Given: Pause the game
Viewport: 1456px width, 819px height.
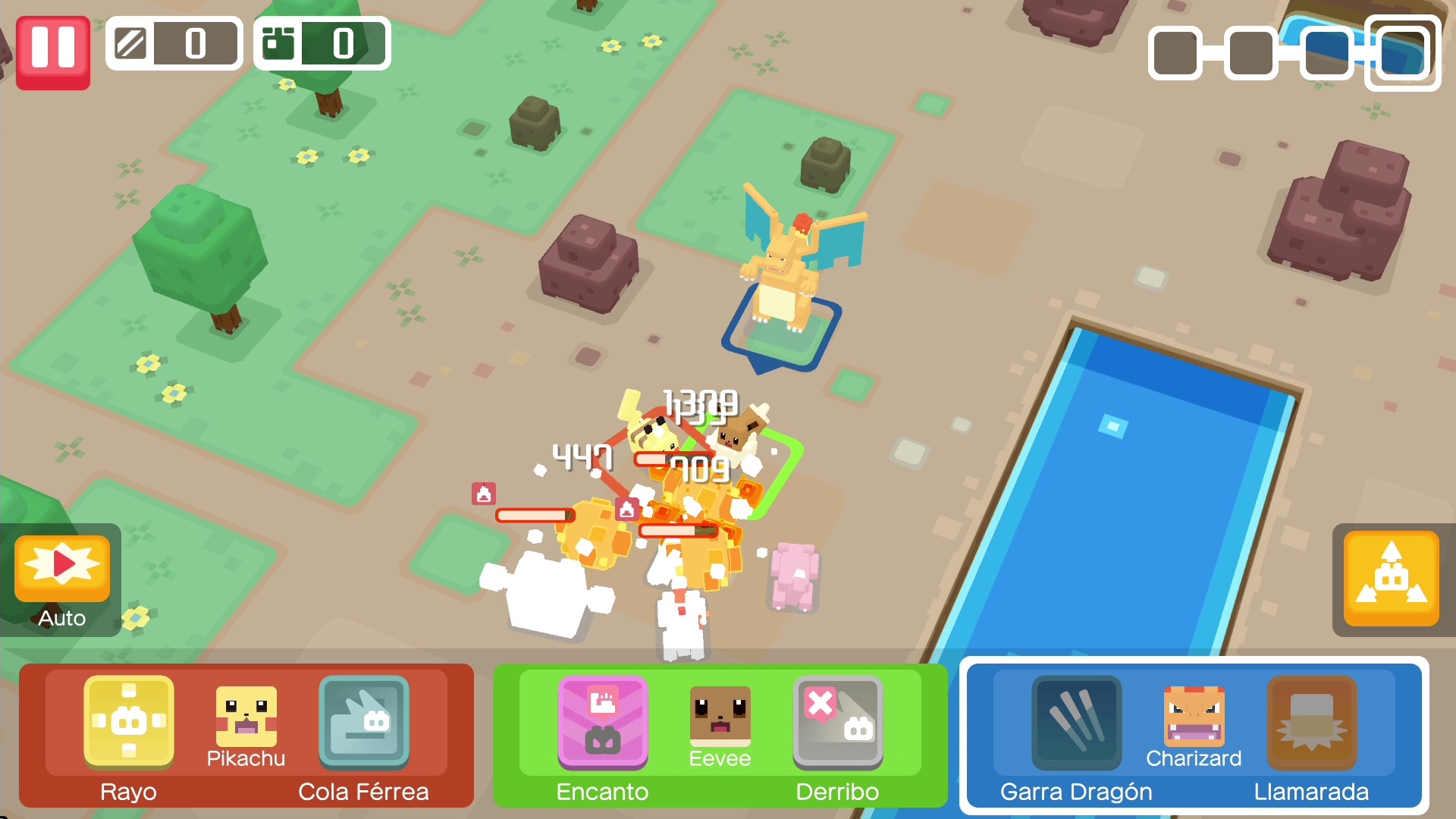Looking at the screenshot, I should point(53,52).
